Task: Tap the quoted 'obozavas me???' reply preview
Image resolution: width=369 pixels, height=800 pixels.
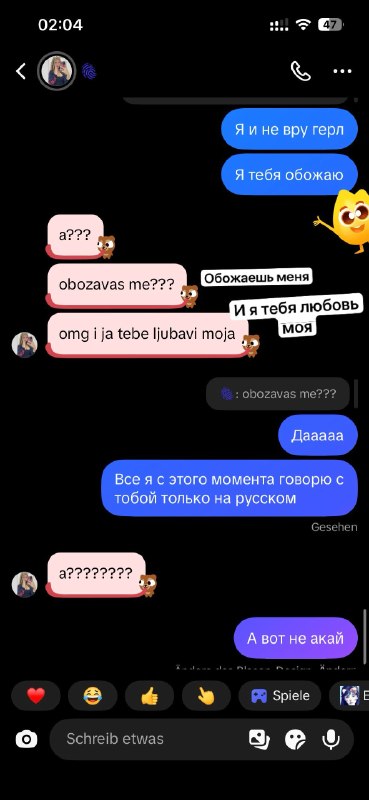Action: pyautogui.click(x=278, y=394)
